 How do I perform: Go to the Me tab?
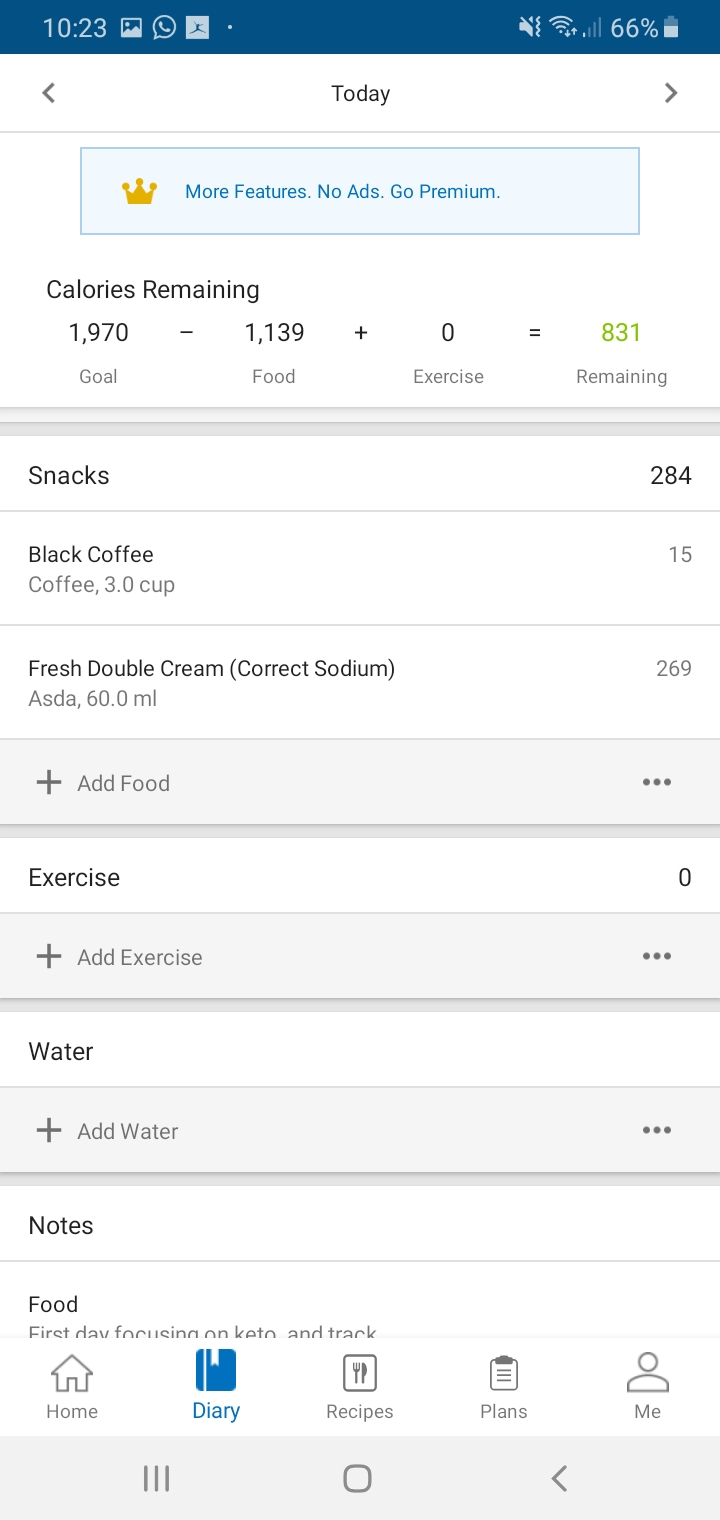[648, 1386]
